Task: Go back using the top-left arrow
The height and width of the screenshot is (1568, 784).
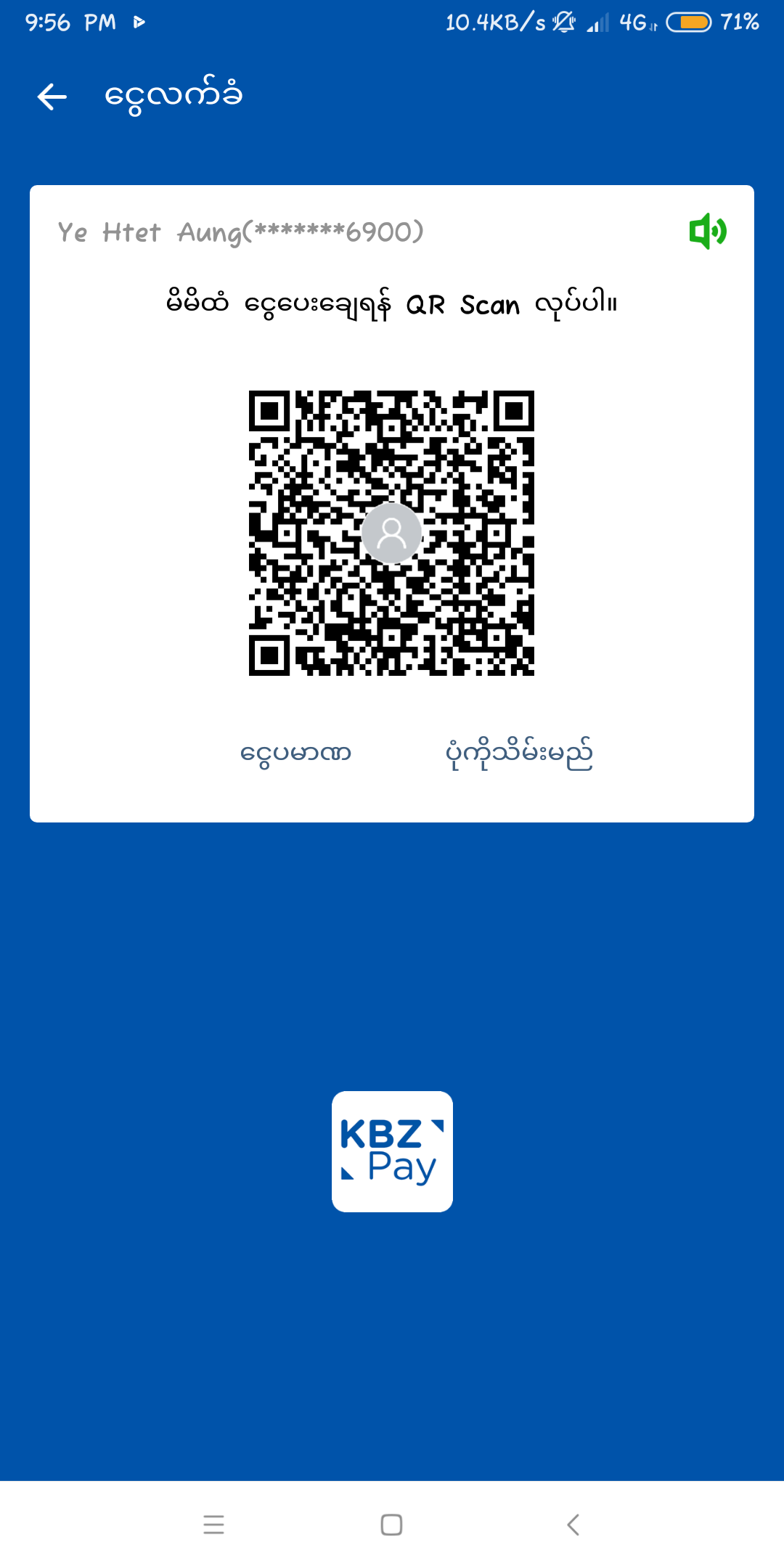Action: coord(52,97)
